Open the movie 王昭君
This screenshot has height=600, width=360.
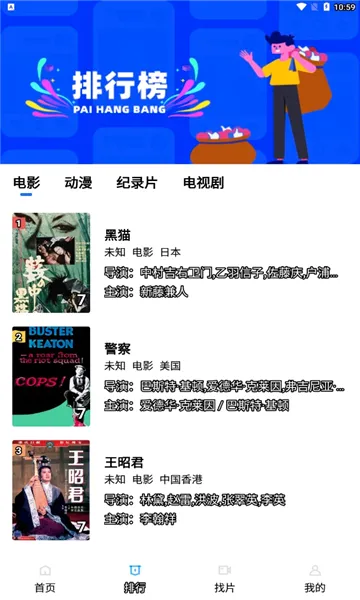click(x=180, y=490)
